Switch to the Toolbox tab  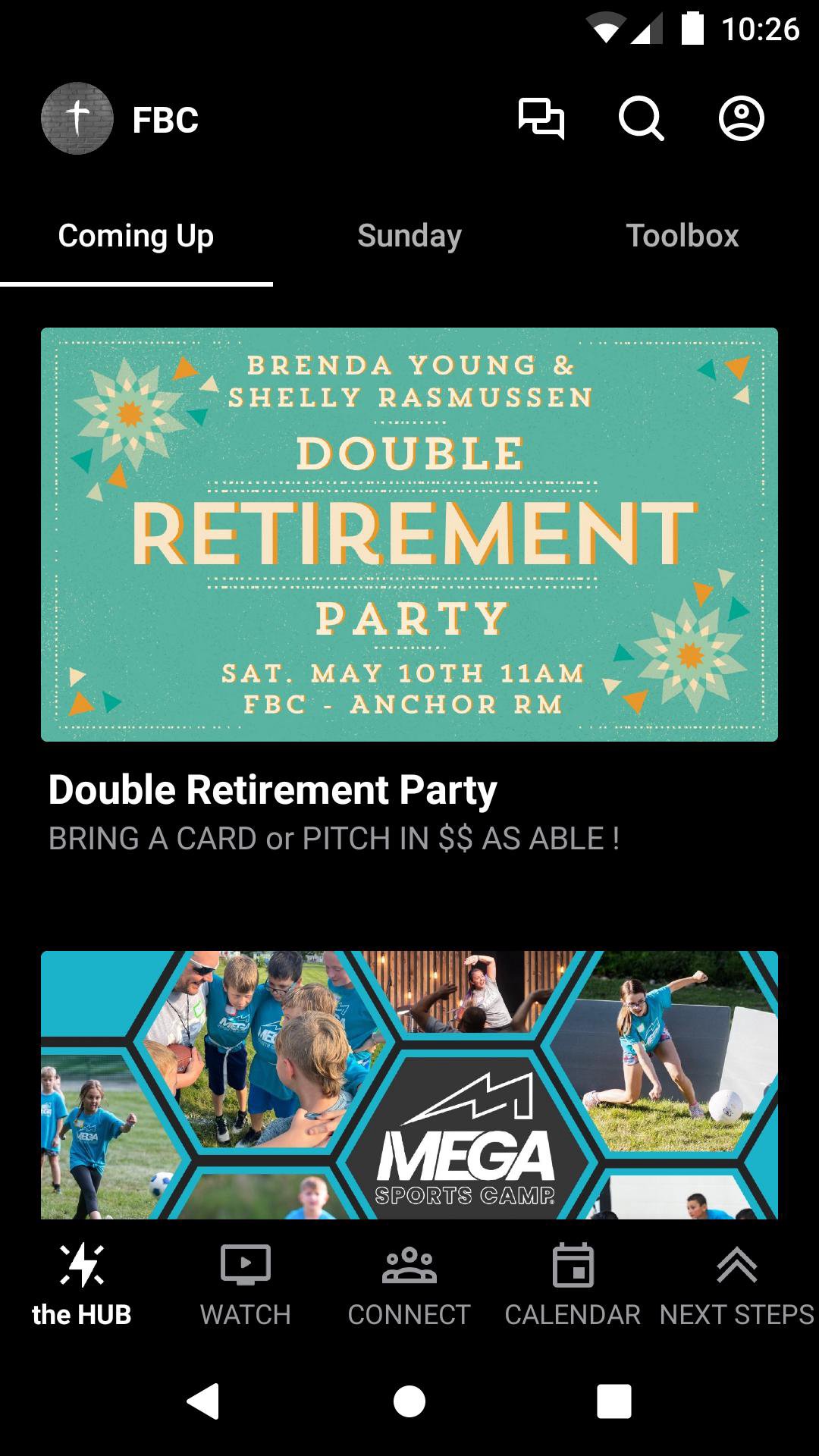click(682, 236)
